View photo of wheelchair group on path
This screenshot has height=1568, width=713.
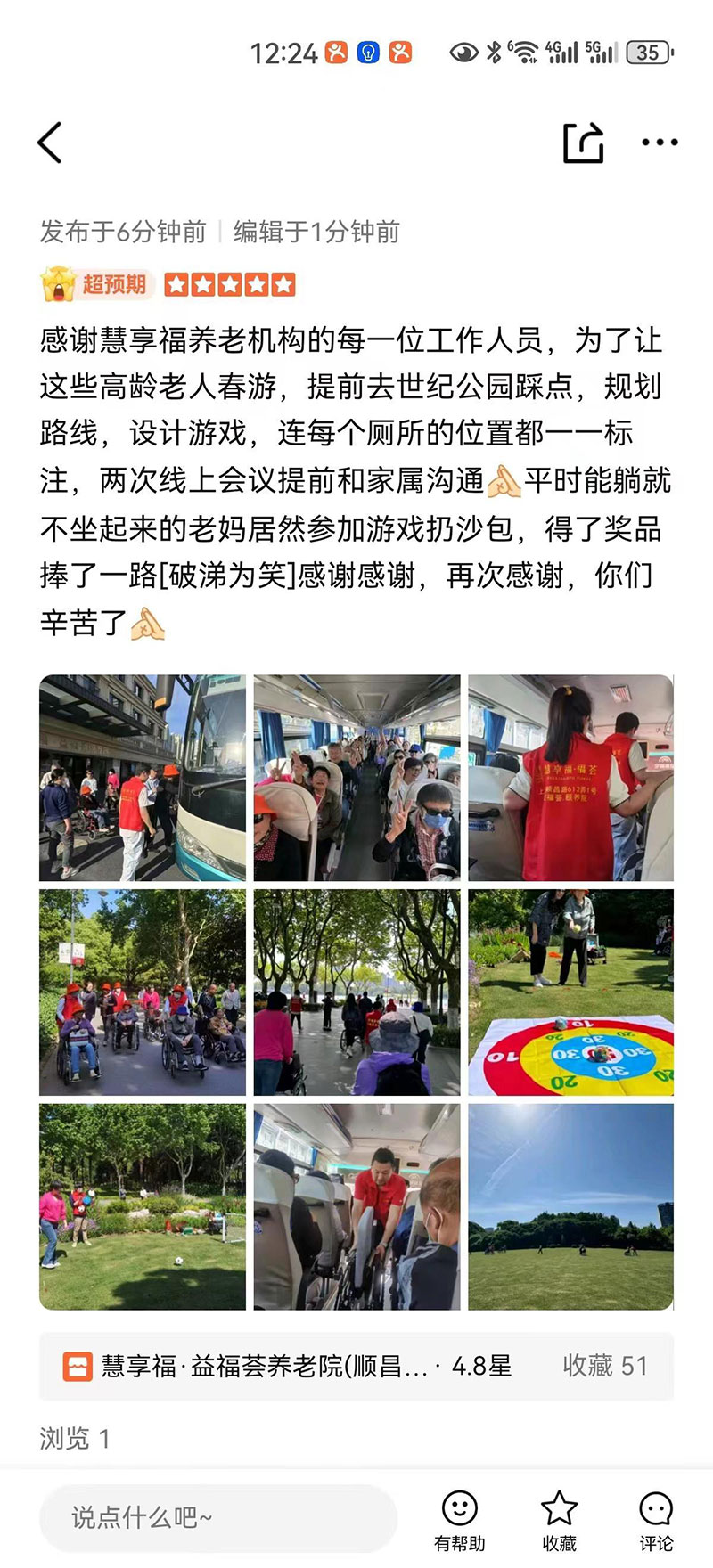(143, 992)
